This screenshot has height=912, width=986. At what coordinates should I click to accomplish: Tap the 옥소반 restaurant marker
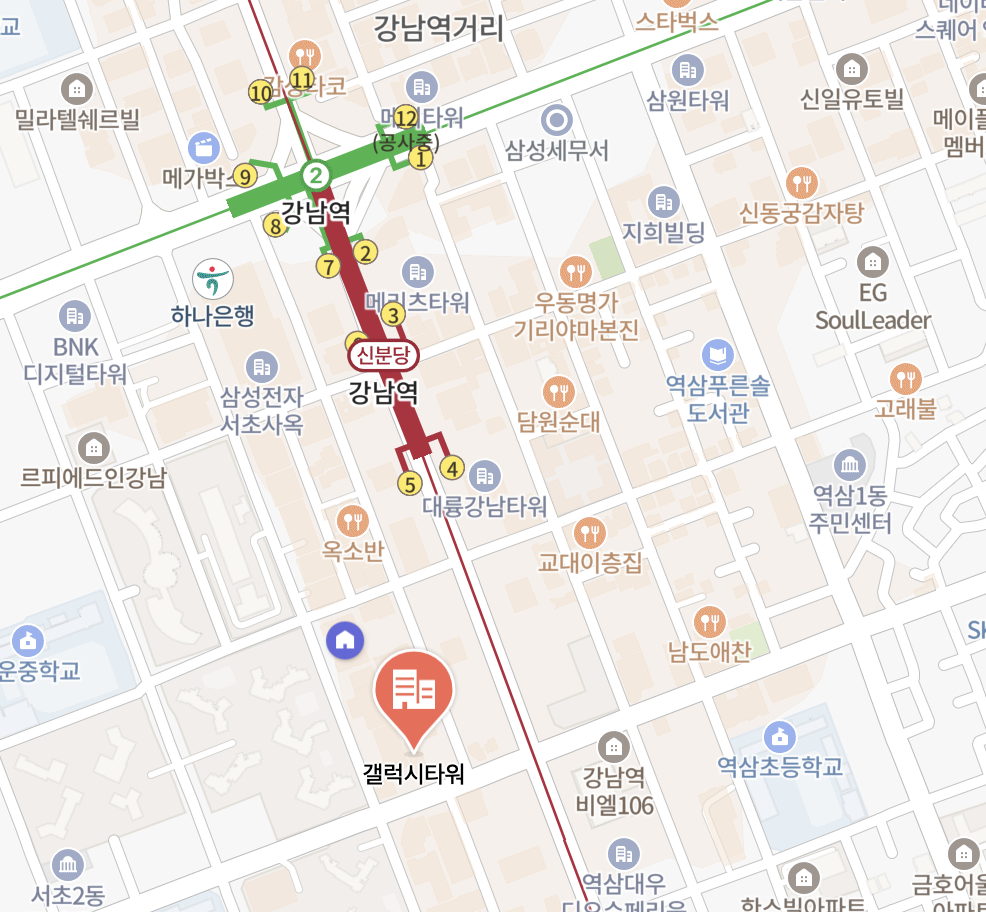[352, 520]
